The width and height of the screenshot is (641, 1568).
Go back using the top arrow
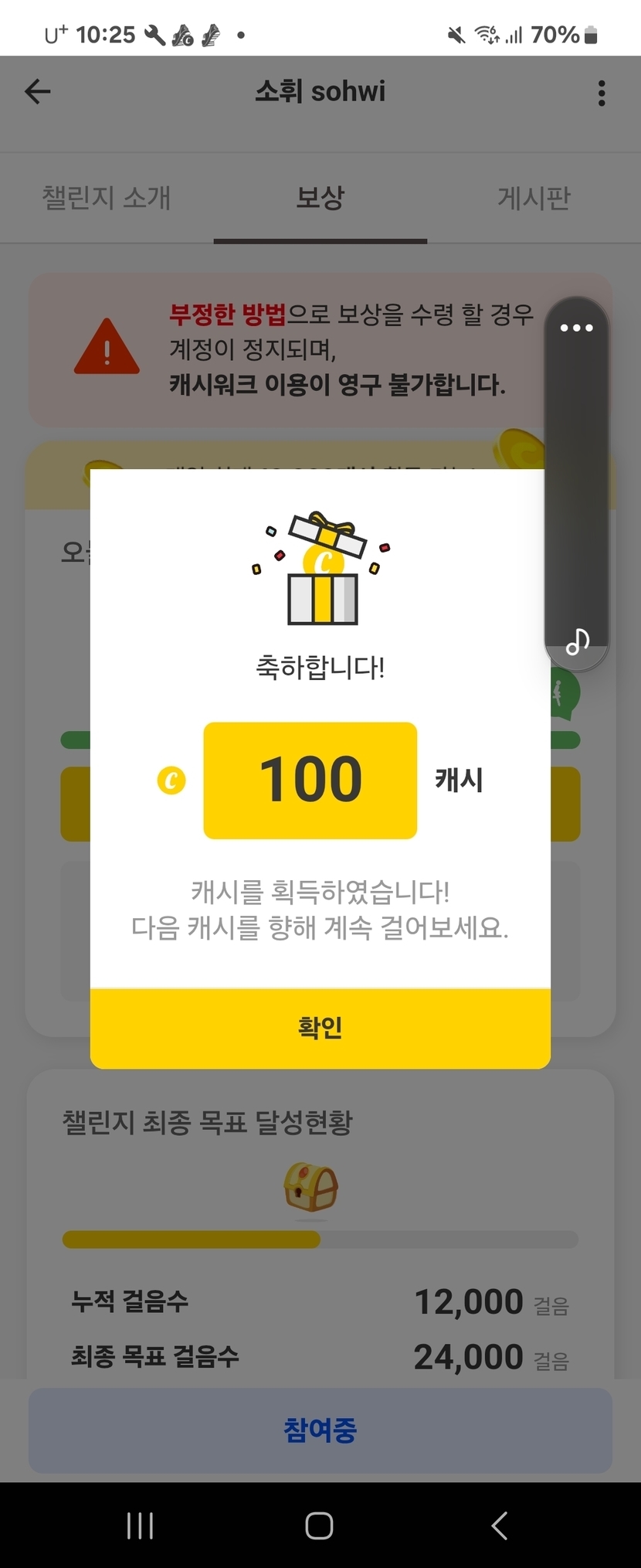pos(37,92)
